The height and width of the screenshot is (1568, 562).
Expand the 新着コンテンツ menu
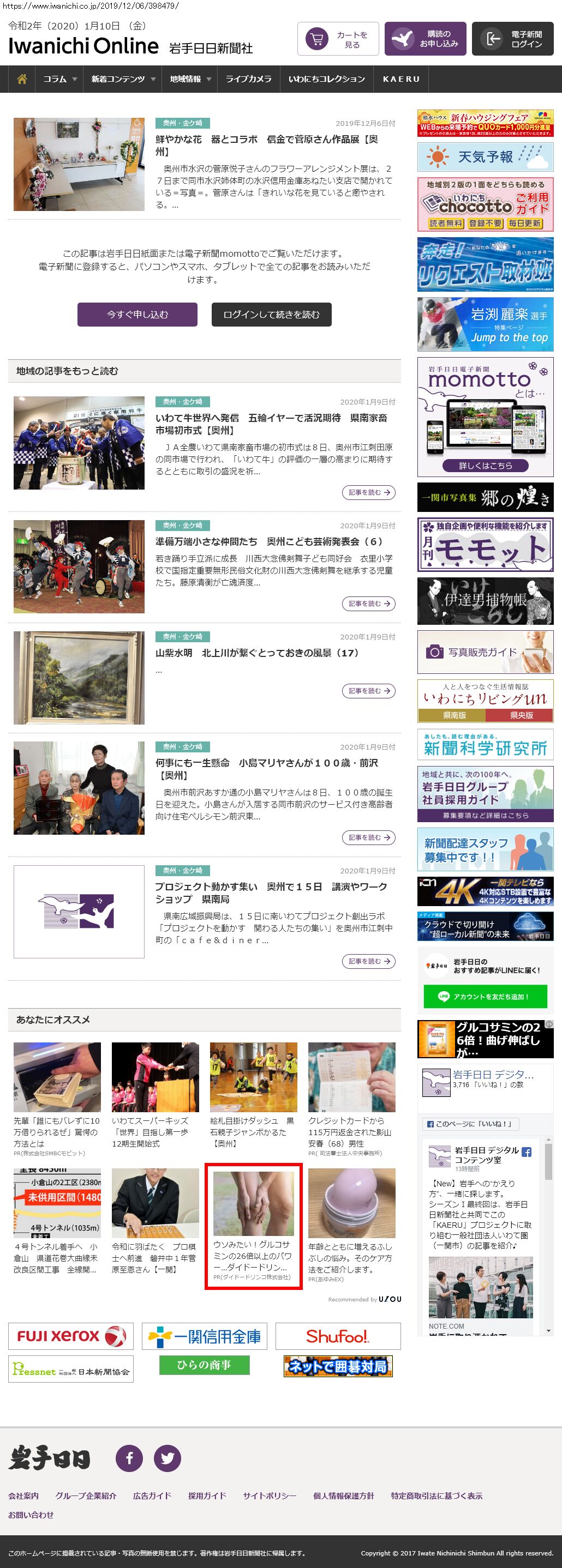coord(122,79)
